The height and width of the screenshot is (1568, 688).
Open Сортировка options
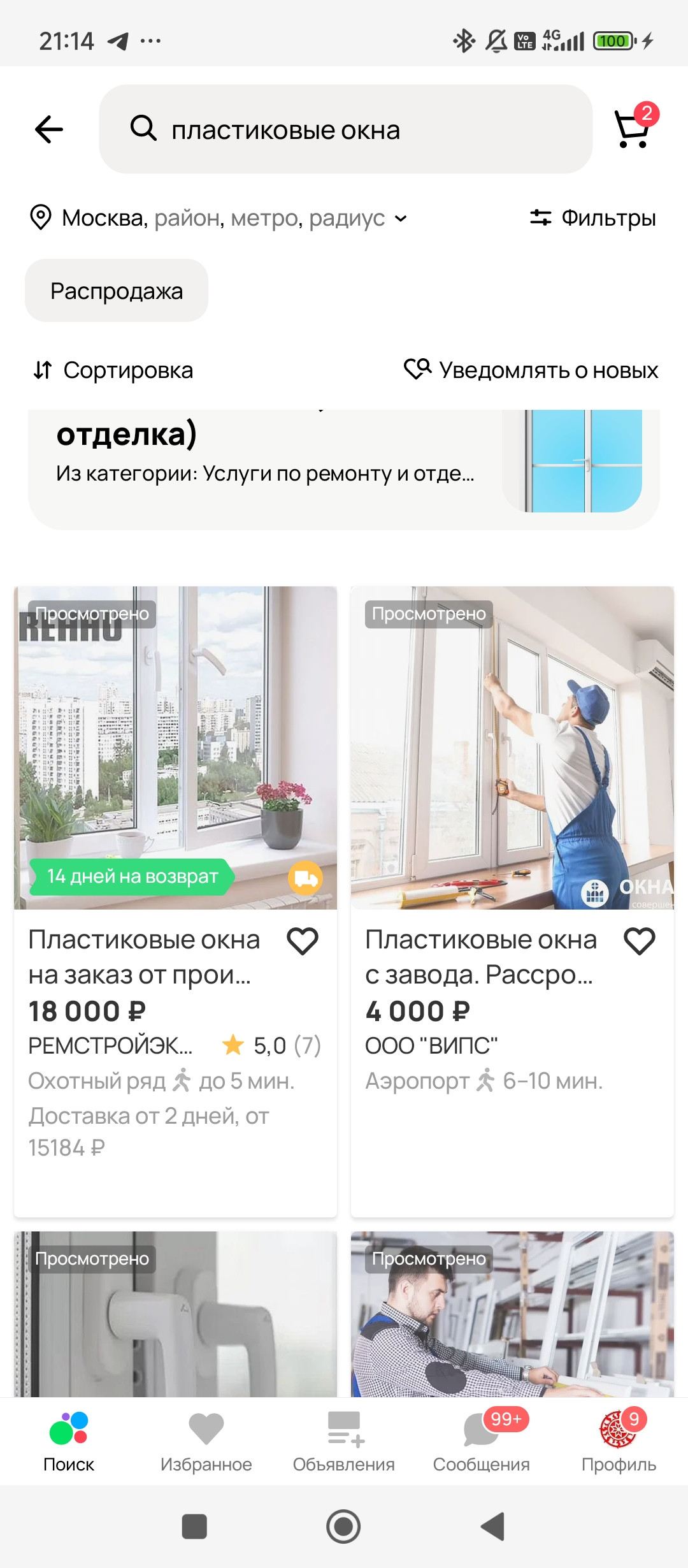pos(113,370)
